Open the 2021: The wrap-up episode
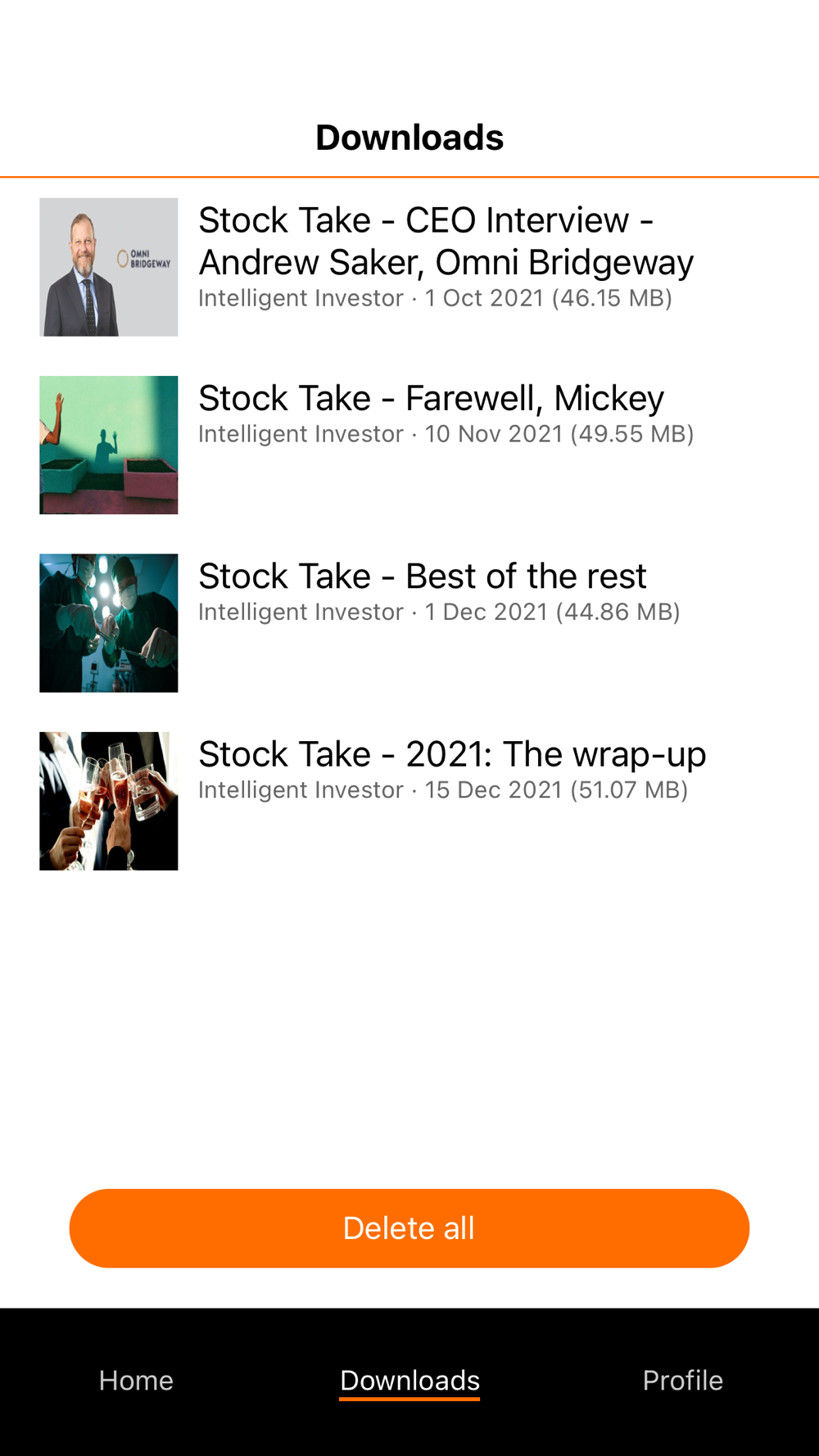The image size is (819, 1456). [409, 801]
